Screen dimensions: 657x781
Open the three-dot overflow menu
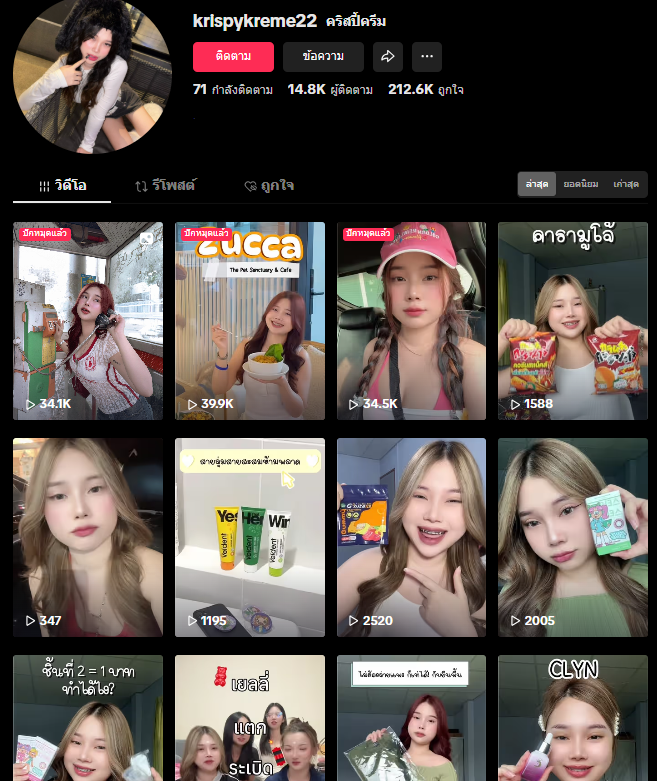(x=427, y=57)
